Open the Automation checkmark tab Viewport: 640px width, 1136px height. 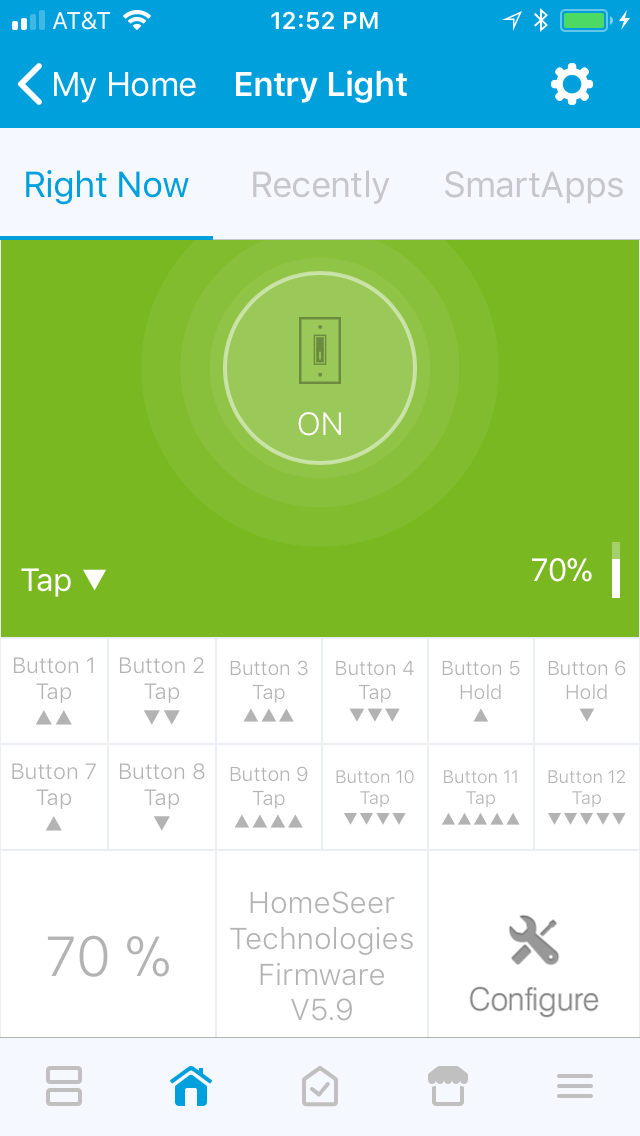320,1086
